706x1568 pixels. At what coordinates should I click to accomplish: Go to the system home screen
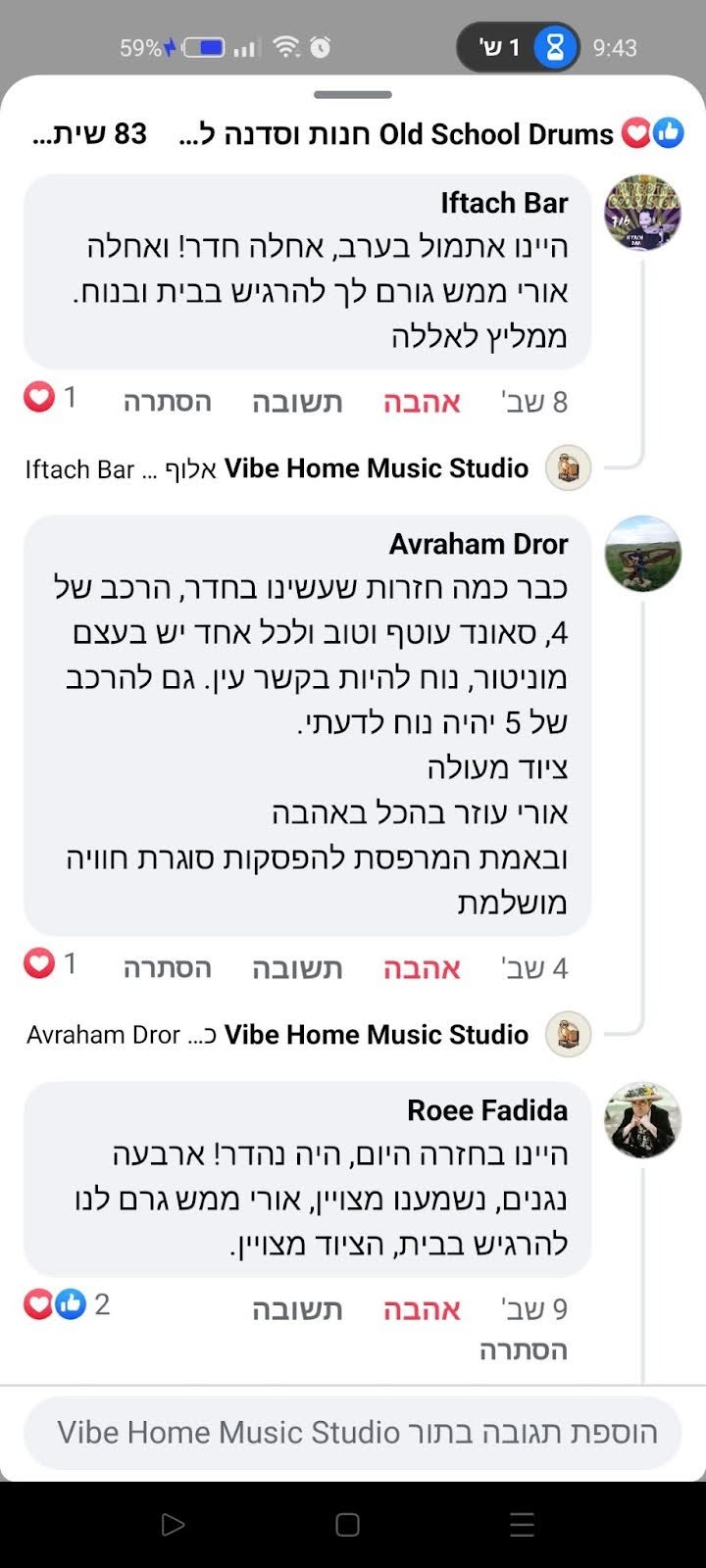(348, 1525)
